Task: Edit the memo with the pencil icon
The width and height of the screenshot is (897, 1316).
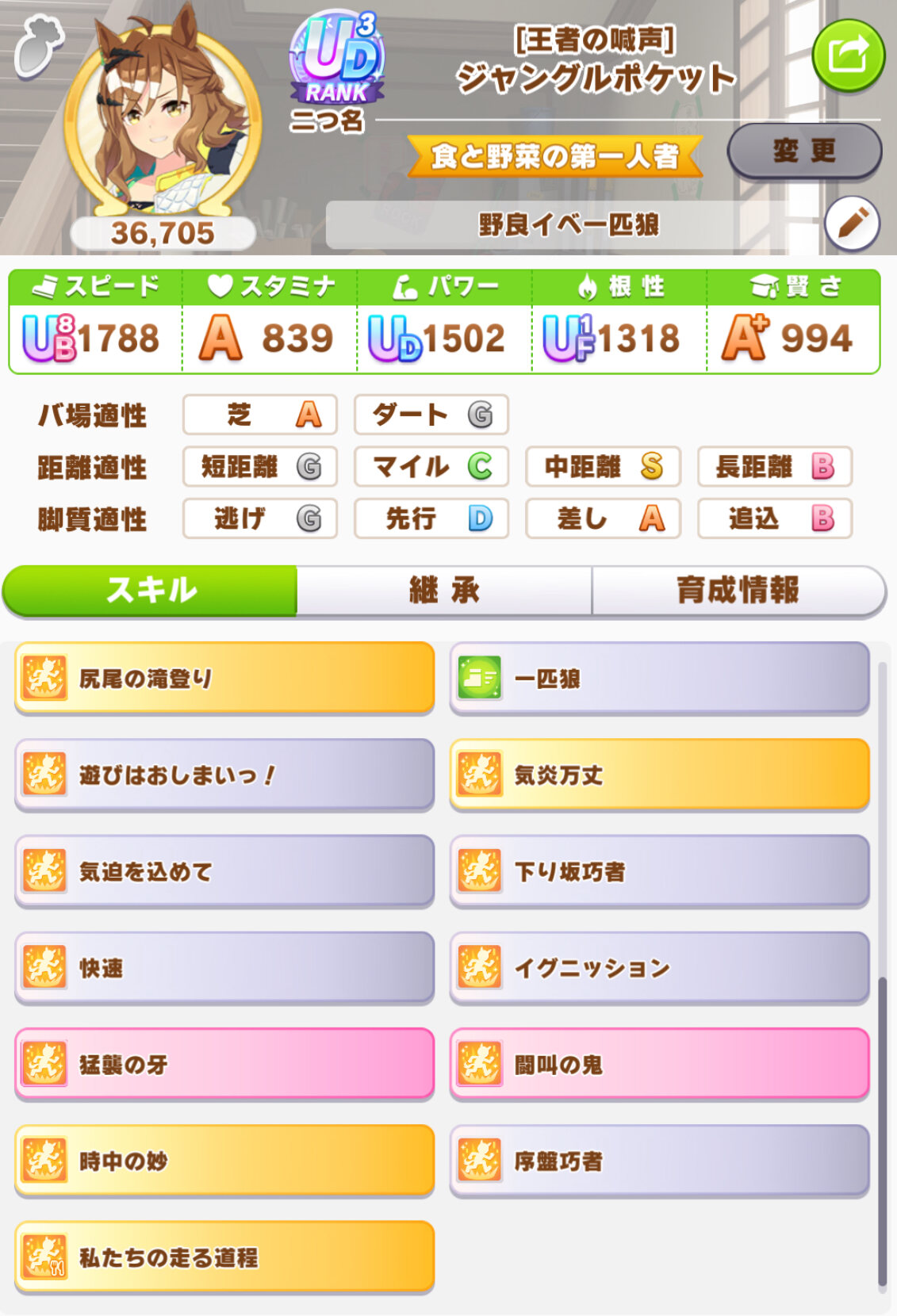Action: [852, 224]
